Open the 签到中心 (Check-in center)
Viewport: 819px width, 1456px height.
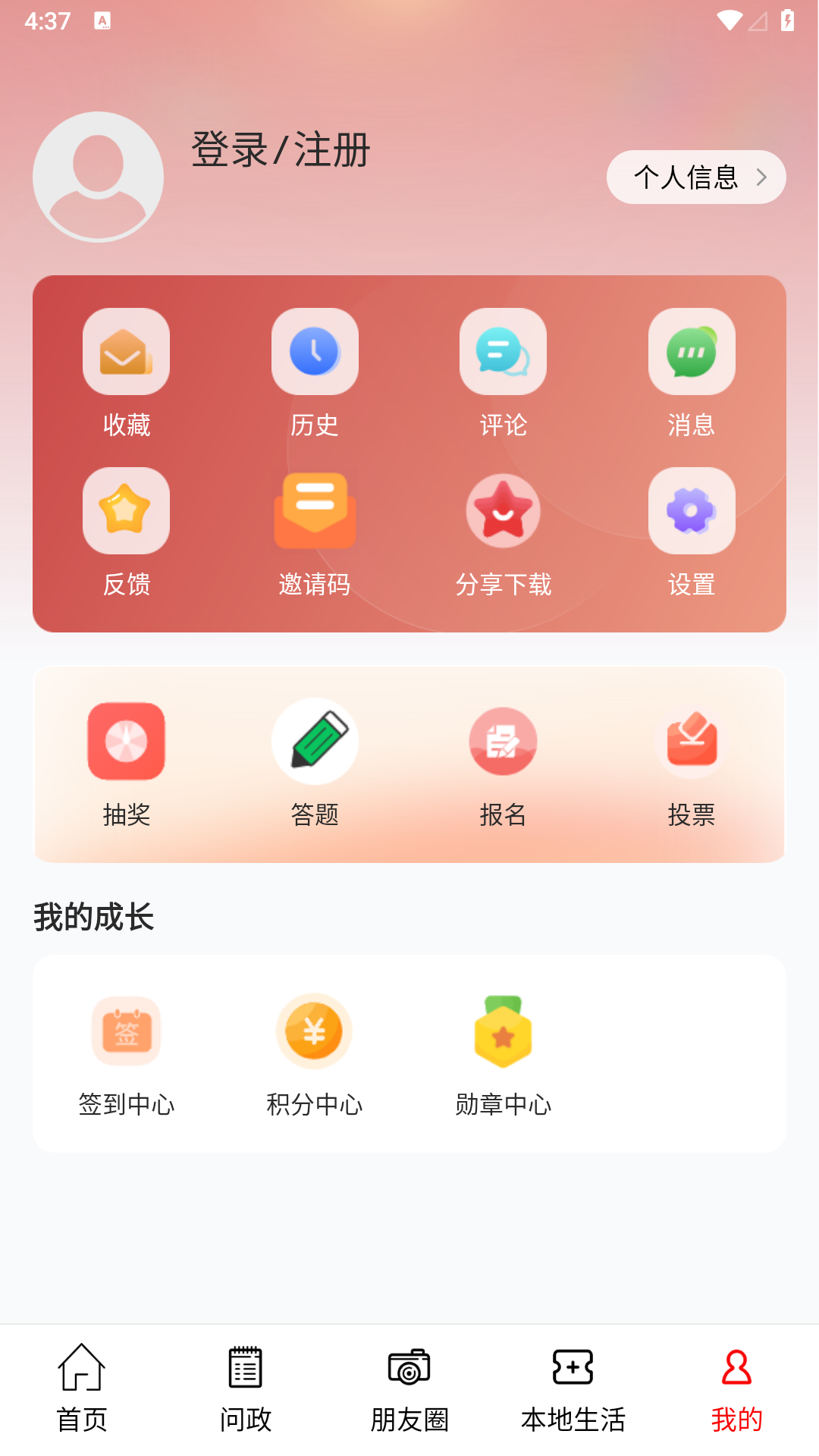(126, 1031)
